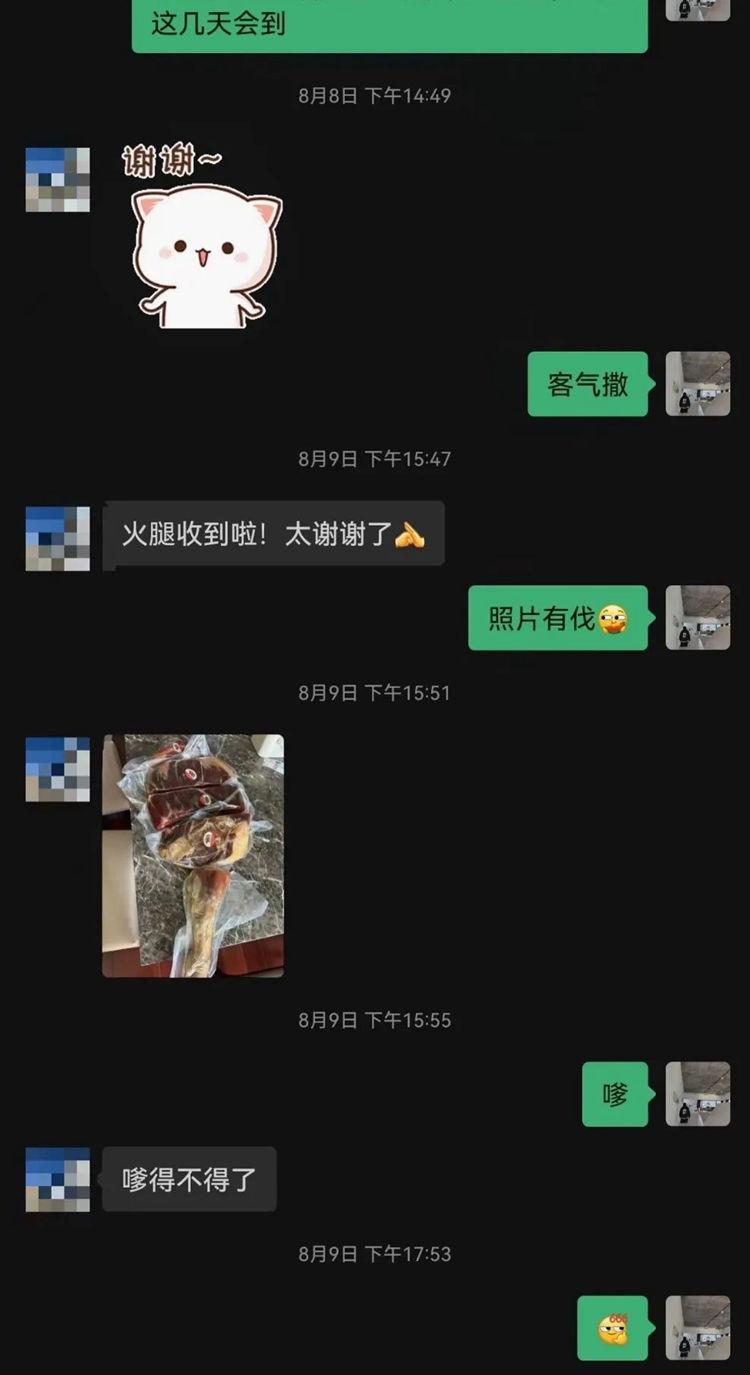Tap the avatar beside 嗲得不得了 message
Screen dimensions: 750x1375
coord(57,1180)
